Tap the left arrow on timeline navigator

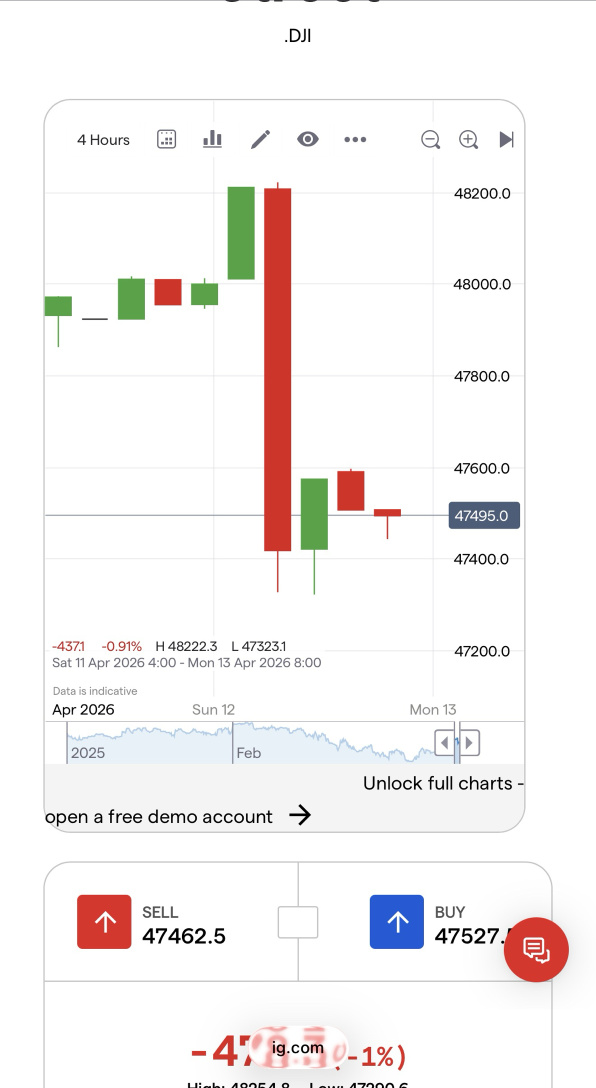[445, 743]
